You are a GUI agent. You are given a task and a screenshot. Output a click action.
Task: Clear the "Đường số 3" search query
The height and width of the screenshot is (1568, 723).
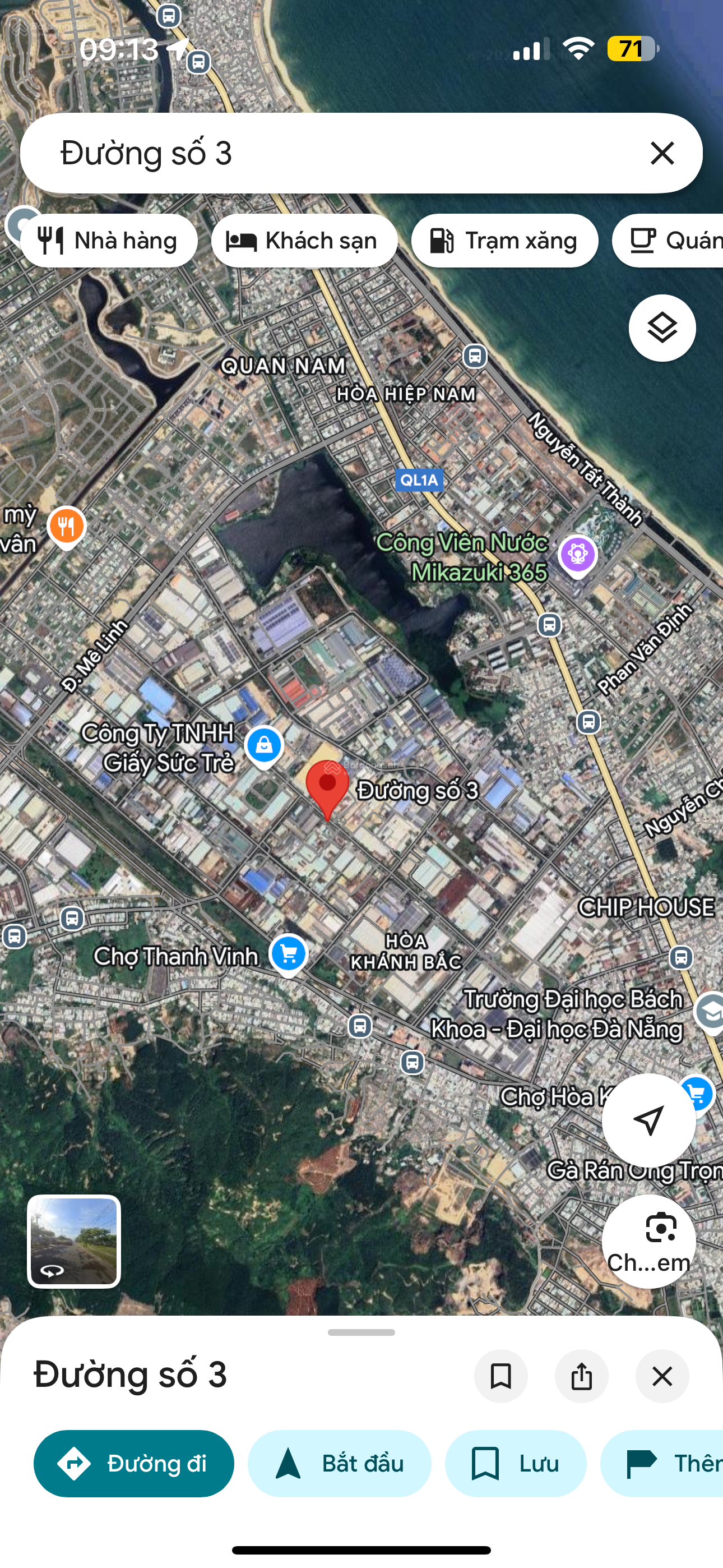pos(661,153)
